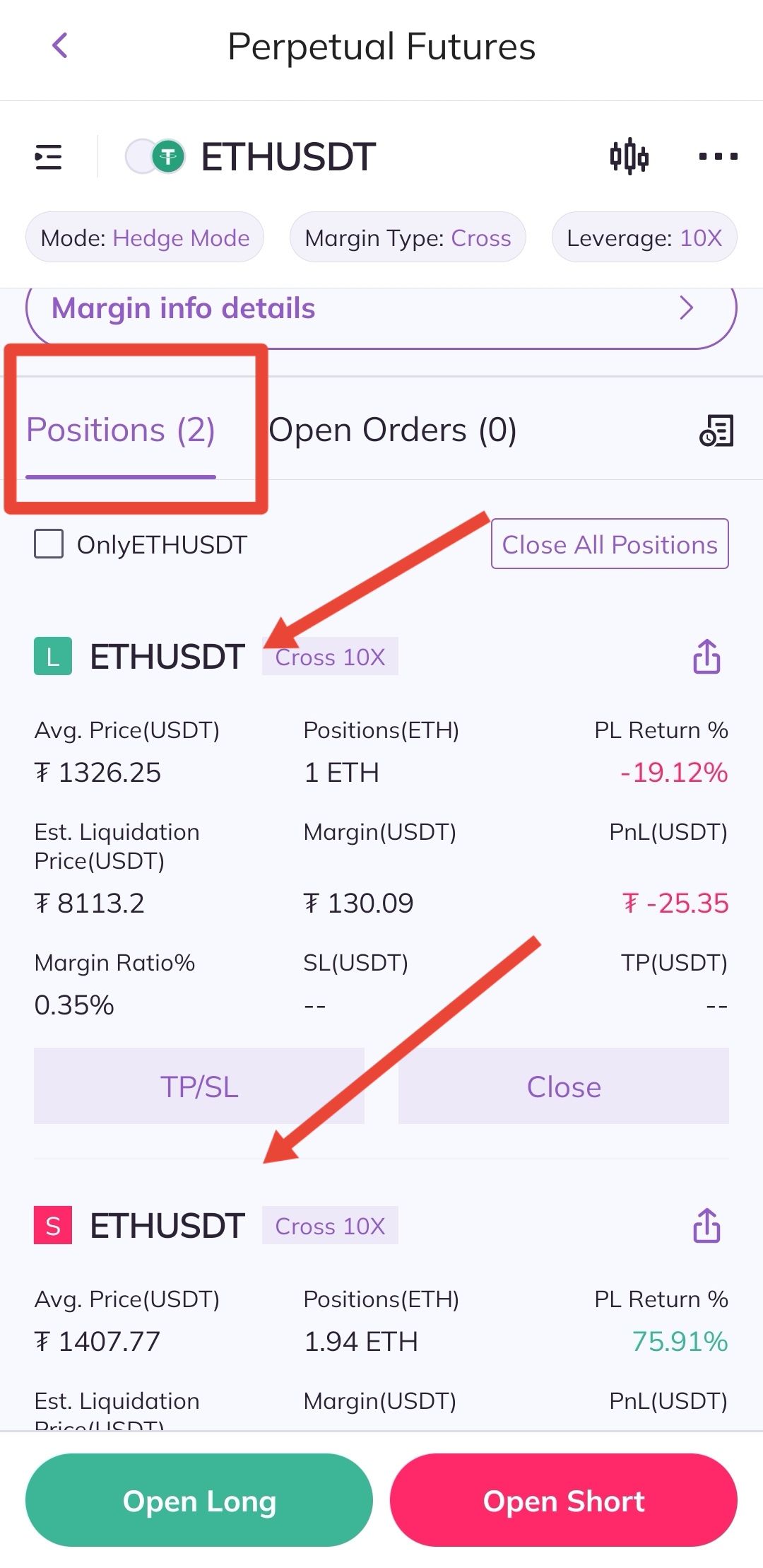This screenshot has width=763, height=1568.
Task: Tap the Open Long button
Action: click(199, 1500)
